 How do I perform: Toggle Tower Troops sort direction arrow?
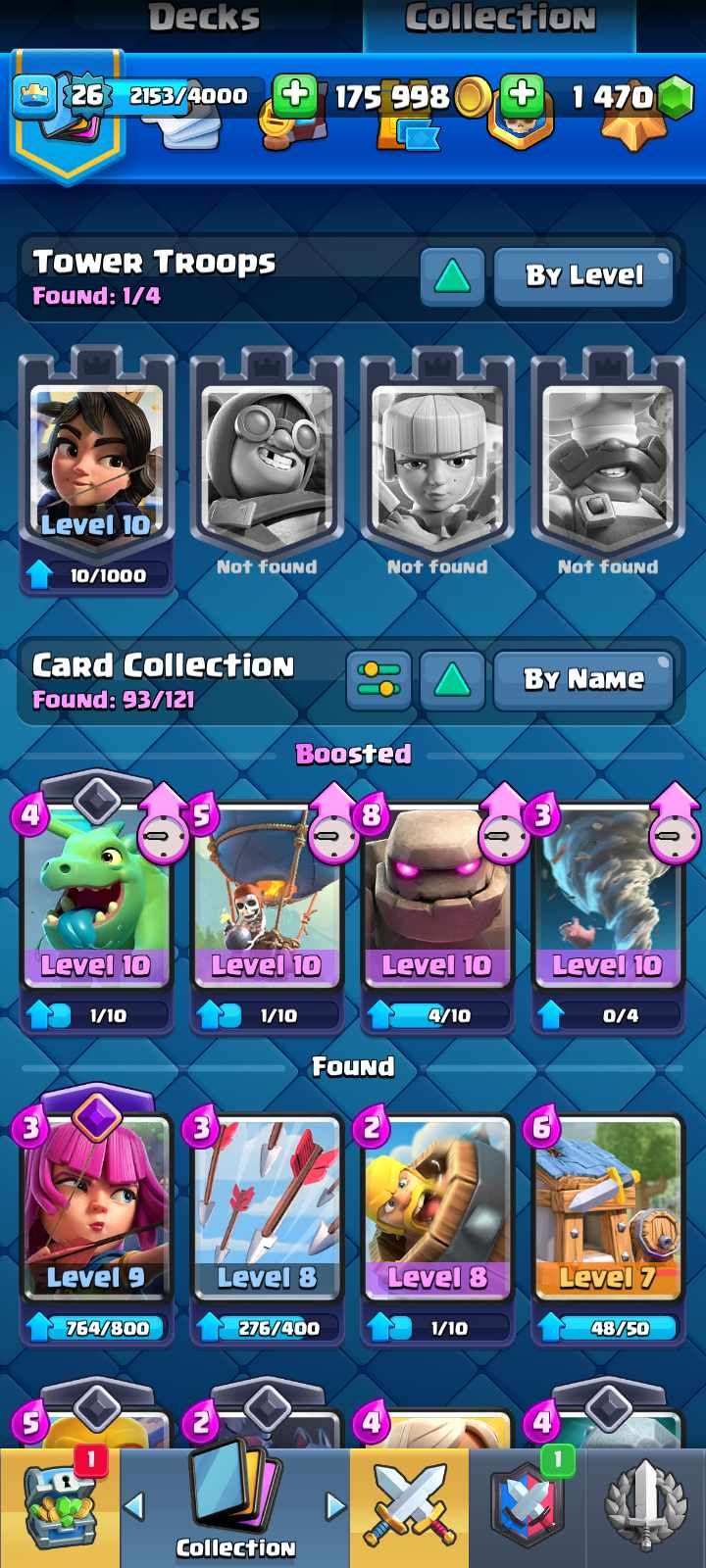[452, 276]
